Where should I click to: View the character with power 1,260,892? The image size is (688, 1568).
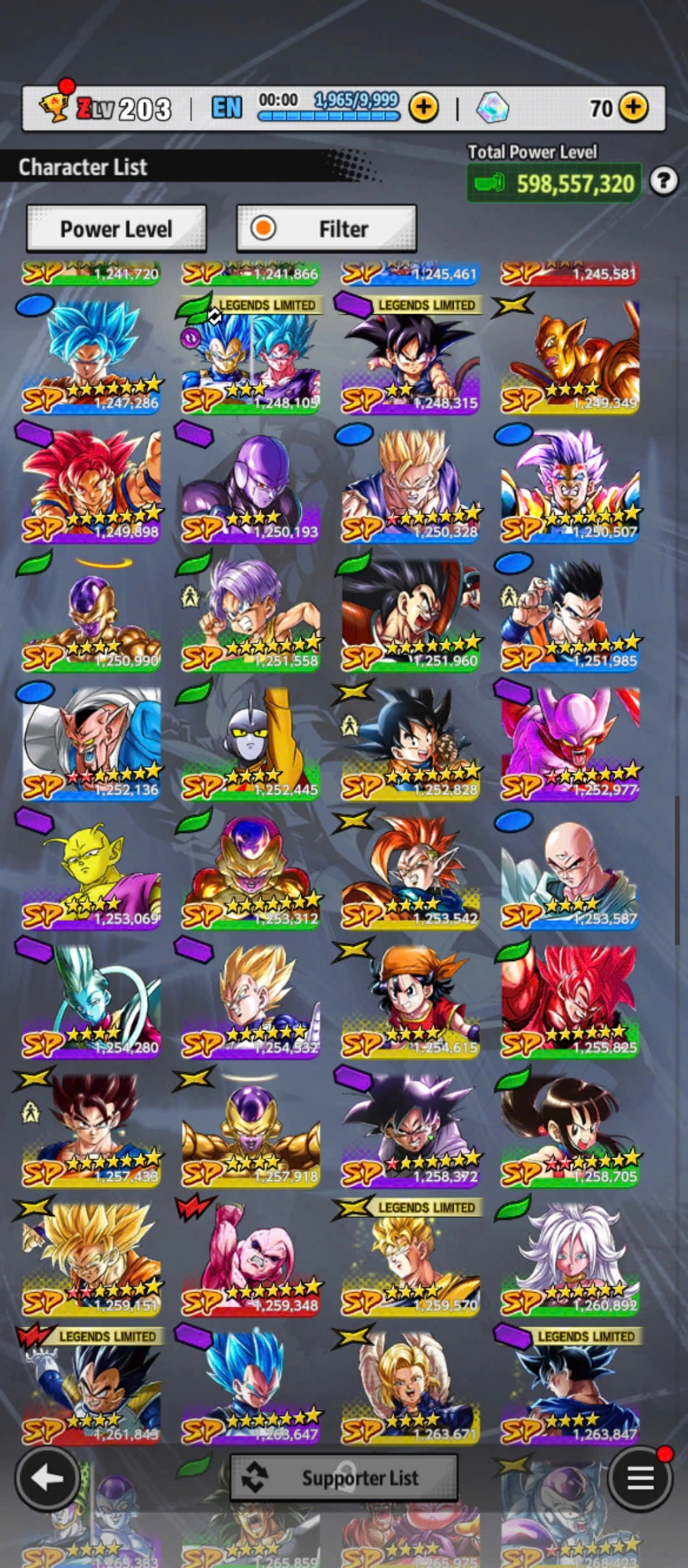[570, 1258]
